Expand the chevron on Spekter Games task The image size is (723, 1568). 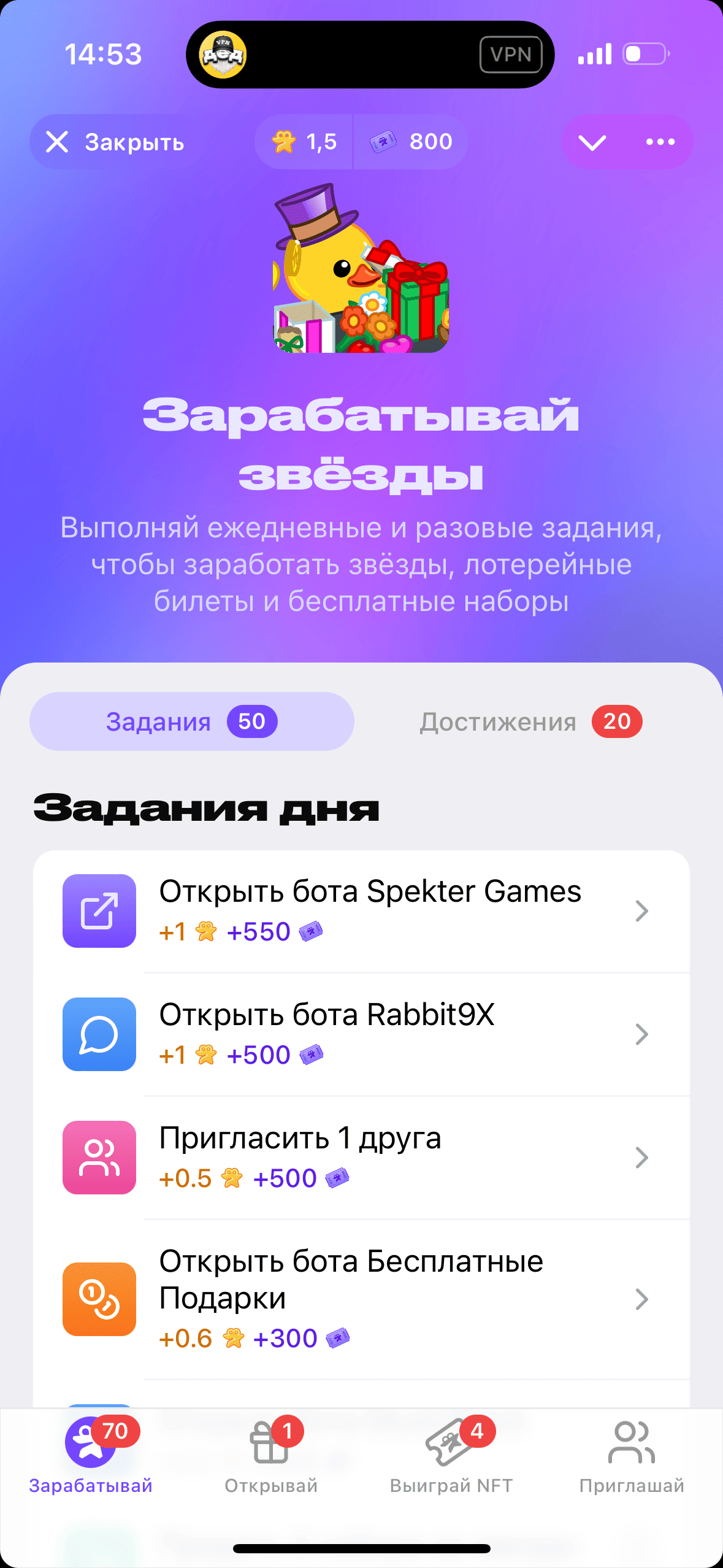[x=641, y=911]
